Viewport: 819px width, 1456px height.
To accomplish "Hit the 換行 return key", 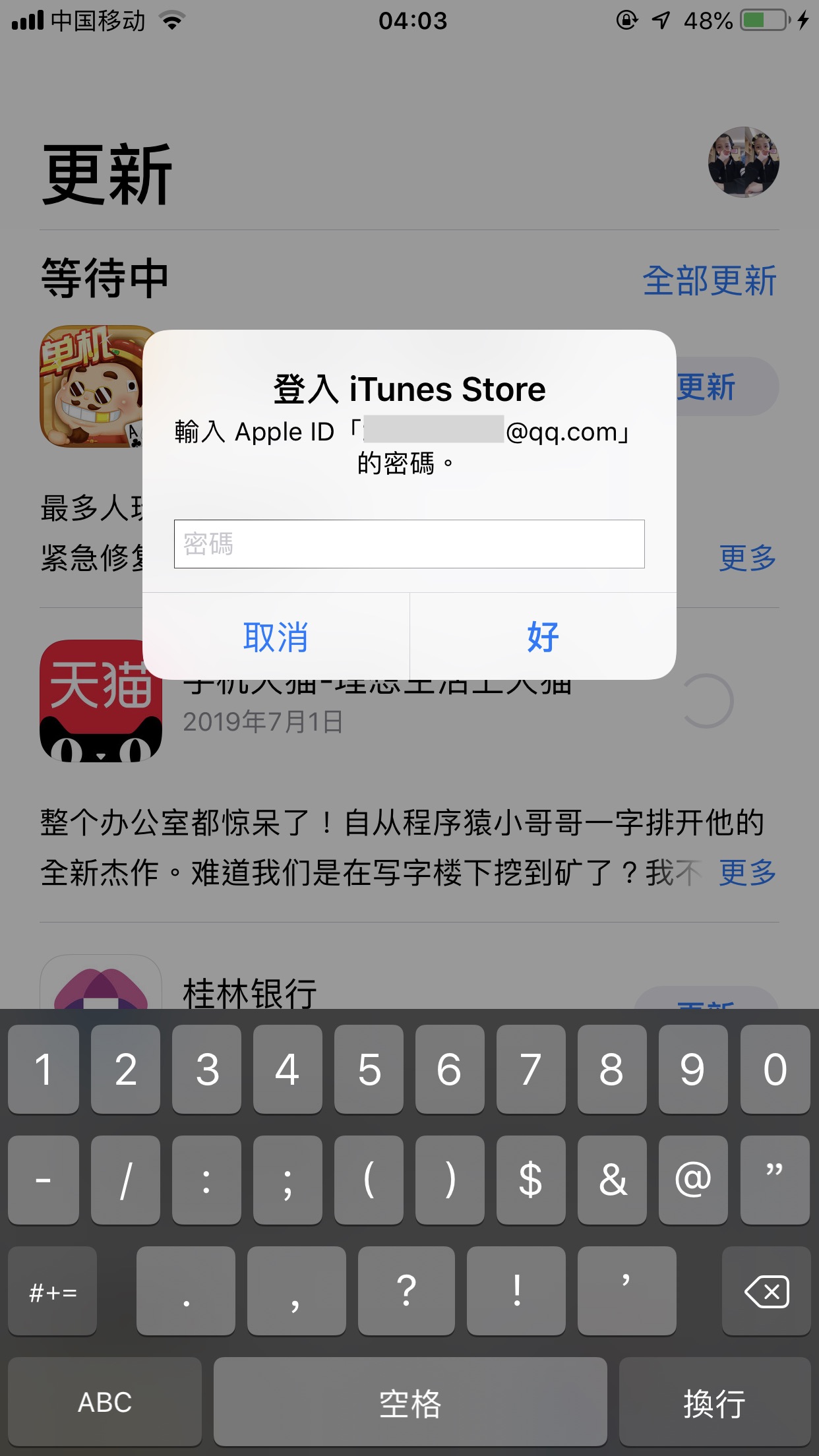I will 714,1402.
